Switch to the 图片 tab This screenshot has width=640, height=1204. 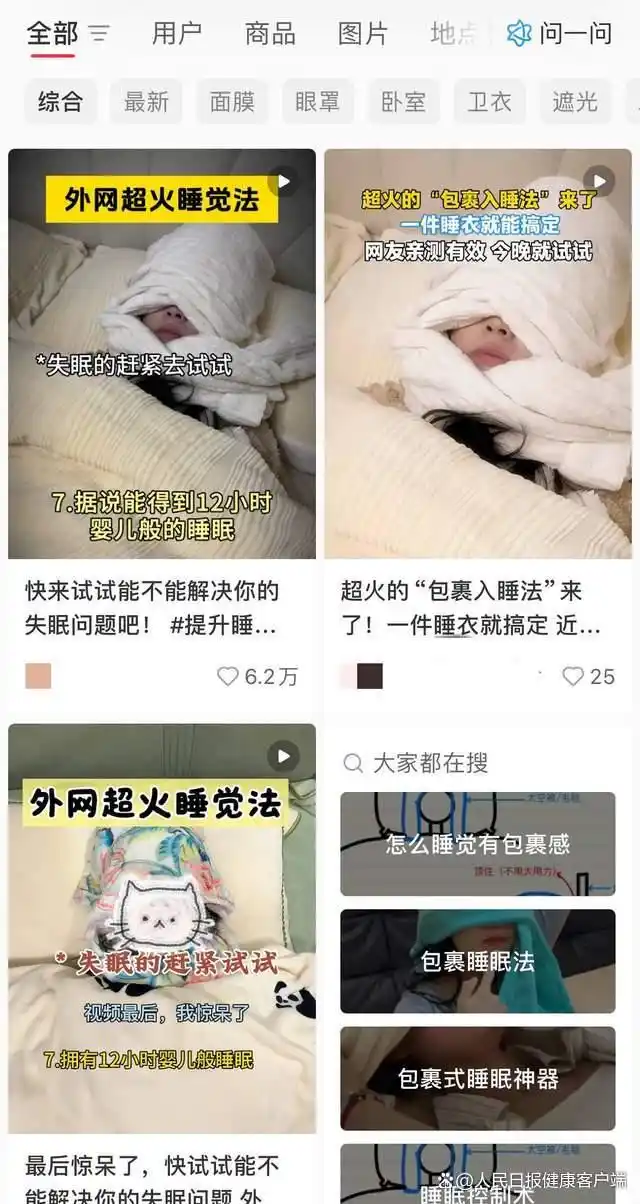coord(363,34)
